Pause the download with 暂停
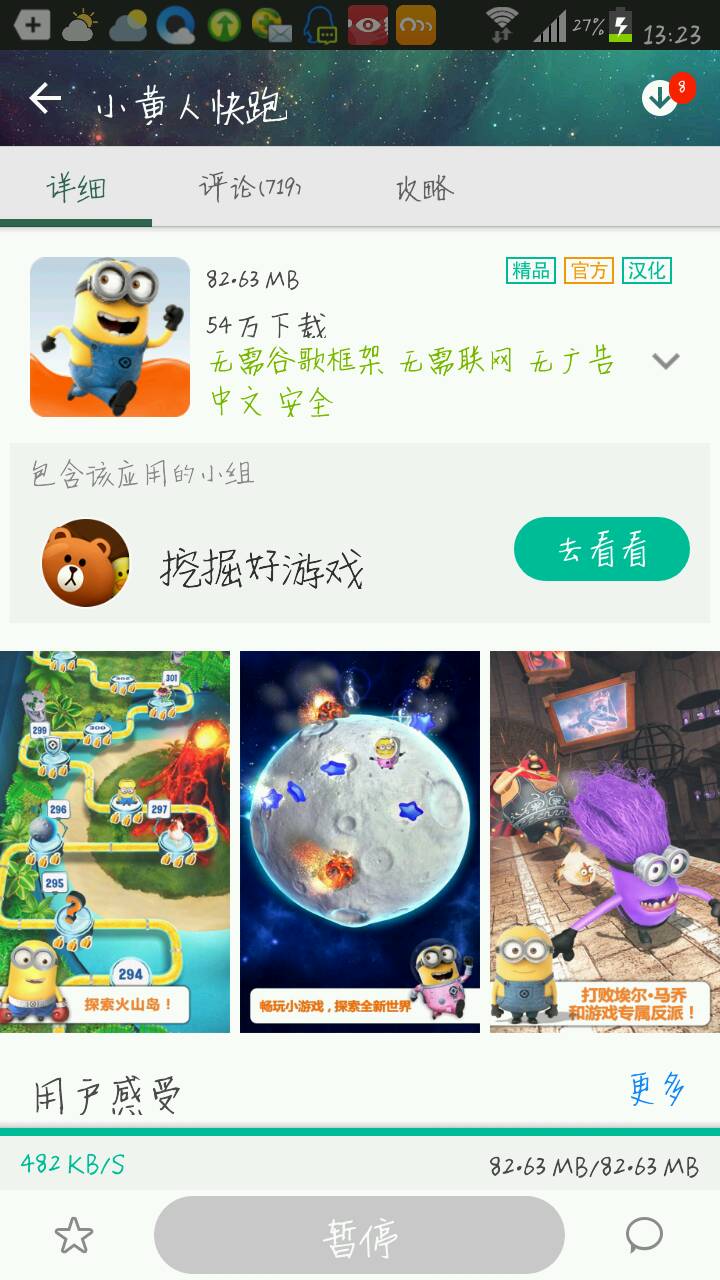 [359, 1236]
